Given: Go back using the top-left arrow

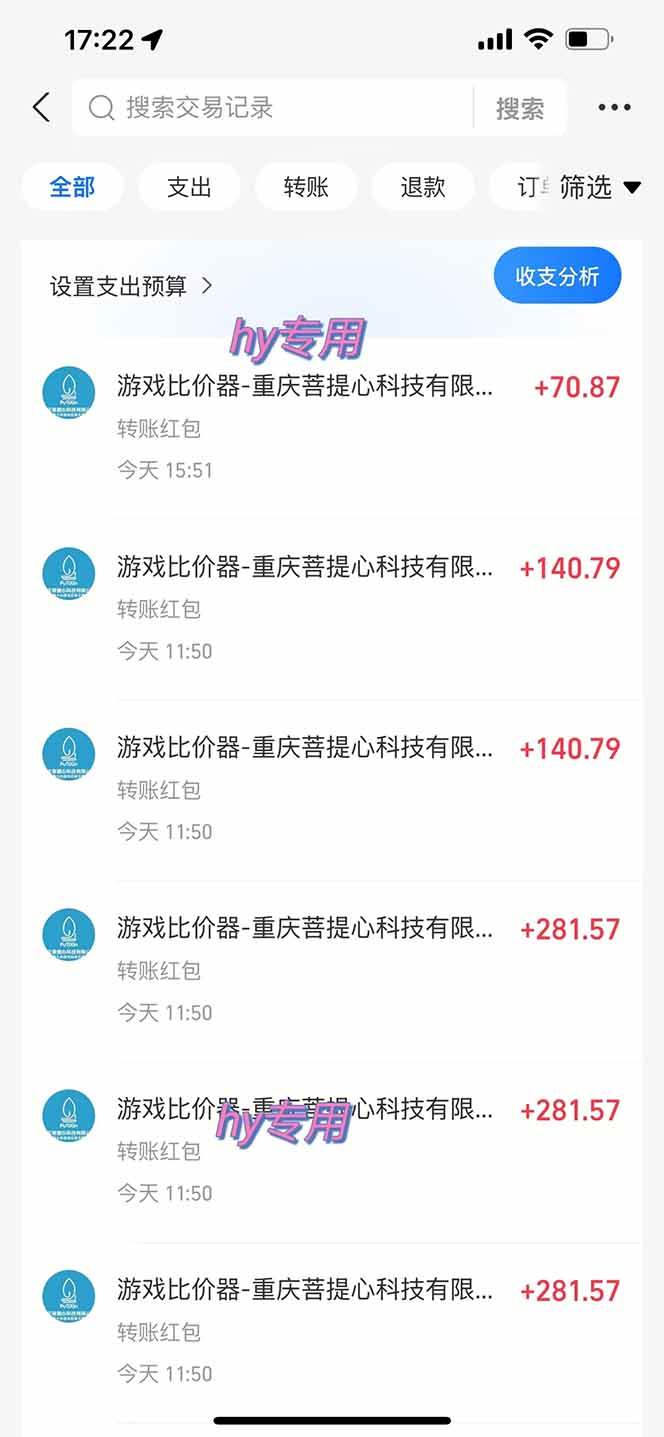Looking at the screenshot, I should [41, 107].
